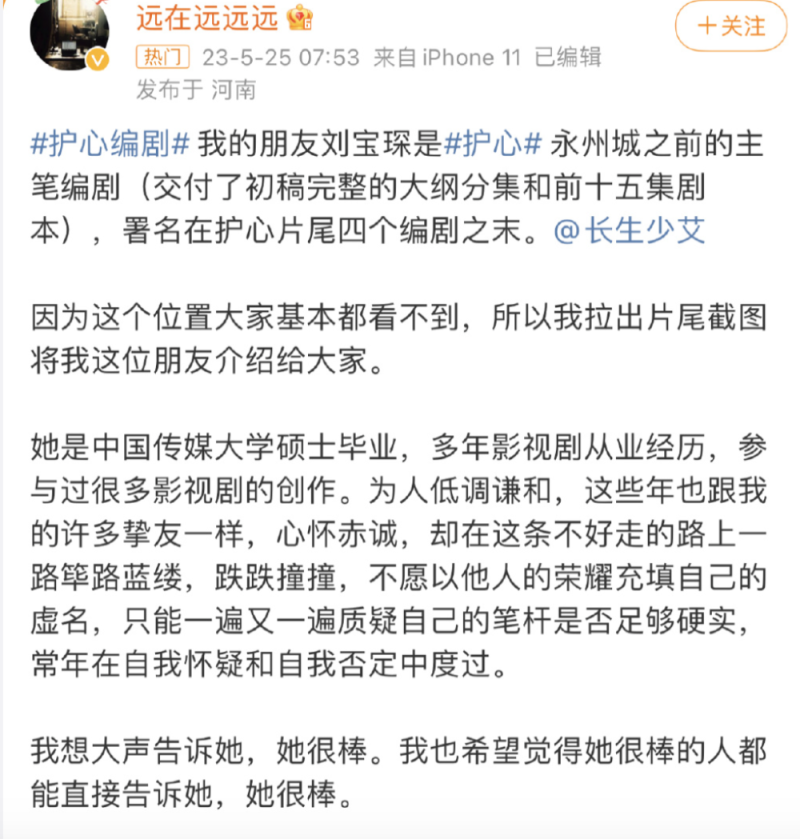Image resolution: width=800 pixels, height=839 pixels.
Task: Follow the user with the +关注 button
Action: click(x=731, y=26)
